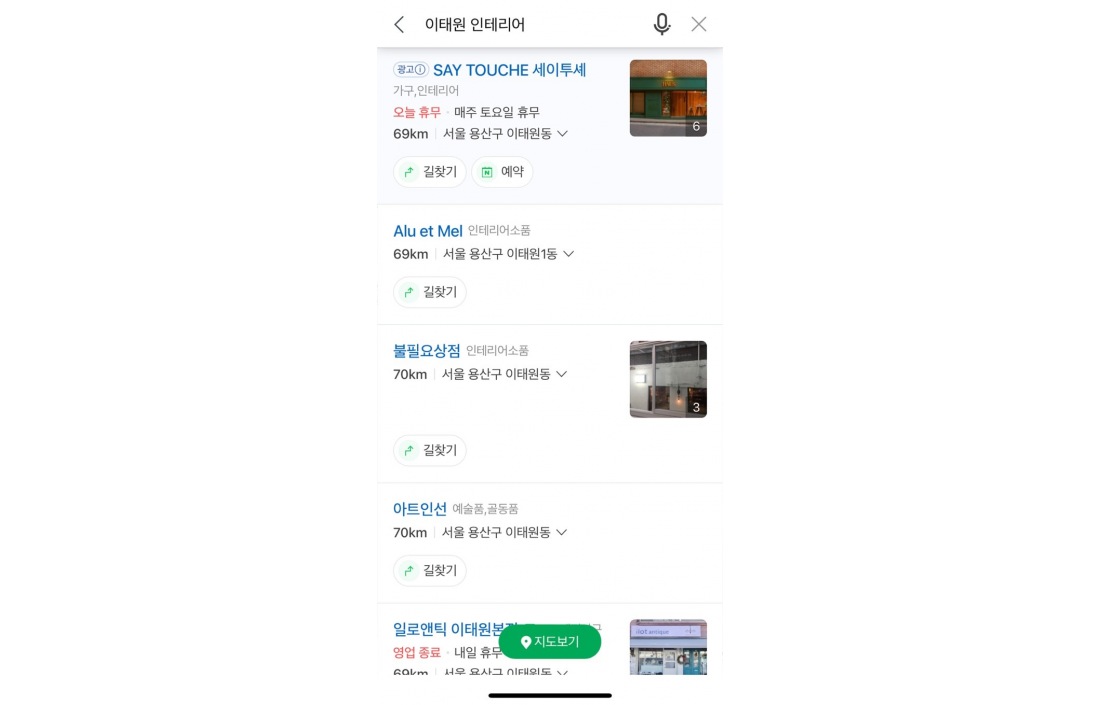The image size is (1100, 705).
Task: Expand the Alu et Mel address chevron
Action: pos(569,254)
